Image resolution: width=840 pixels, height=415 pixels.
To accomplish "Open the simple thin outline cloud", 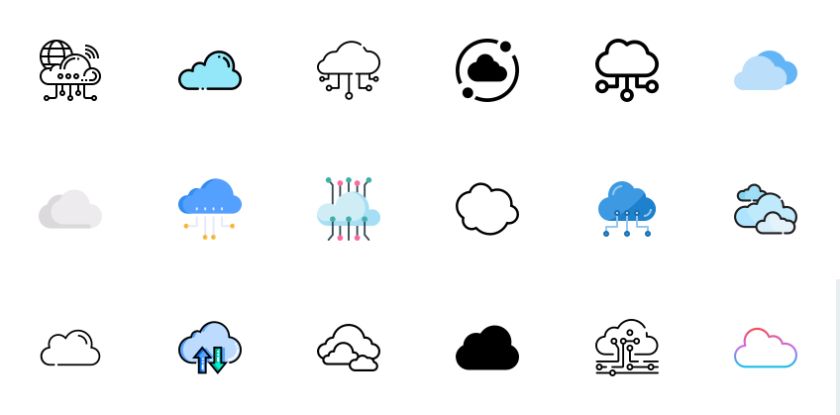I will tap(70, 348).
